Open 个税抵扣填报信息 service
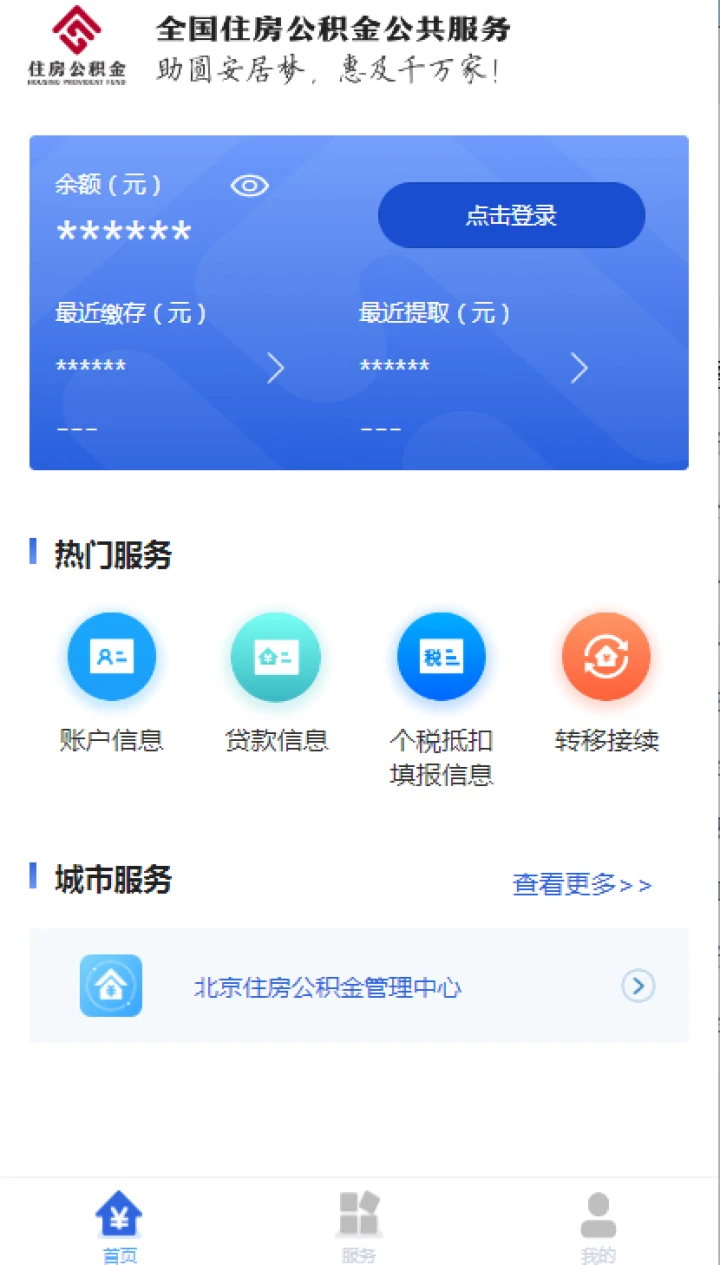 point(441,700)
